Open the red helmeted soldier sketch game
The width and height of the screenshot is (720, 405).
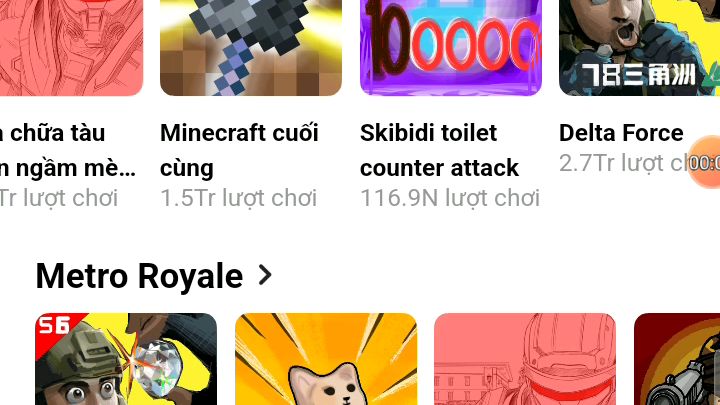(x=525, y=360)
